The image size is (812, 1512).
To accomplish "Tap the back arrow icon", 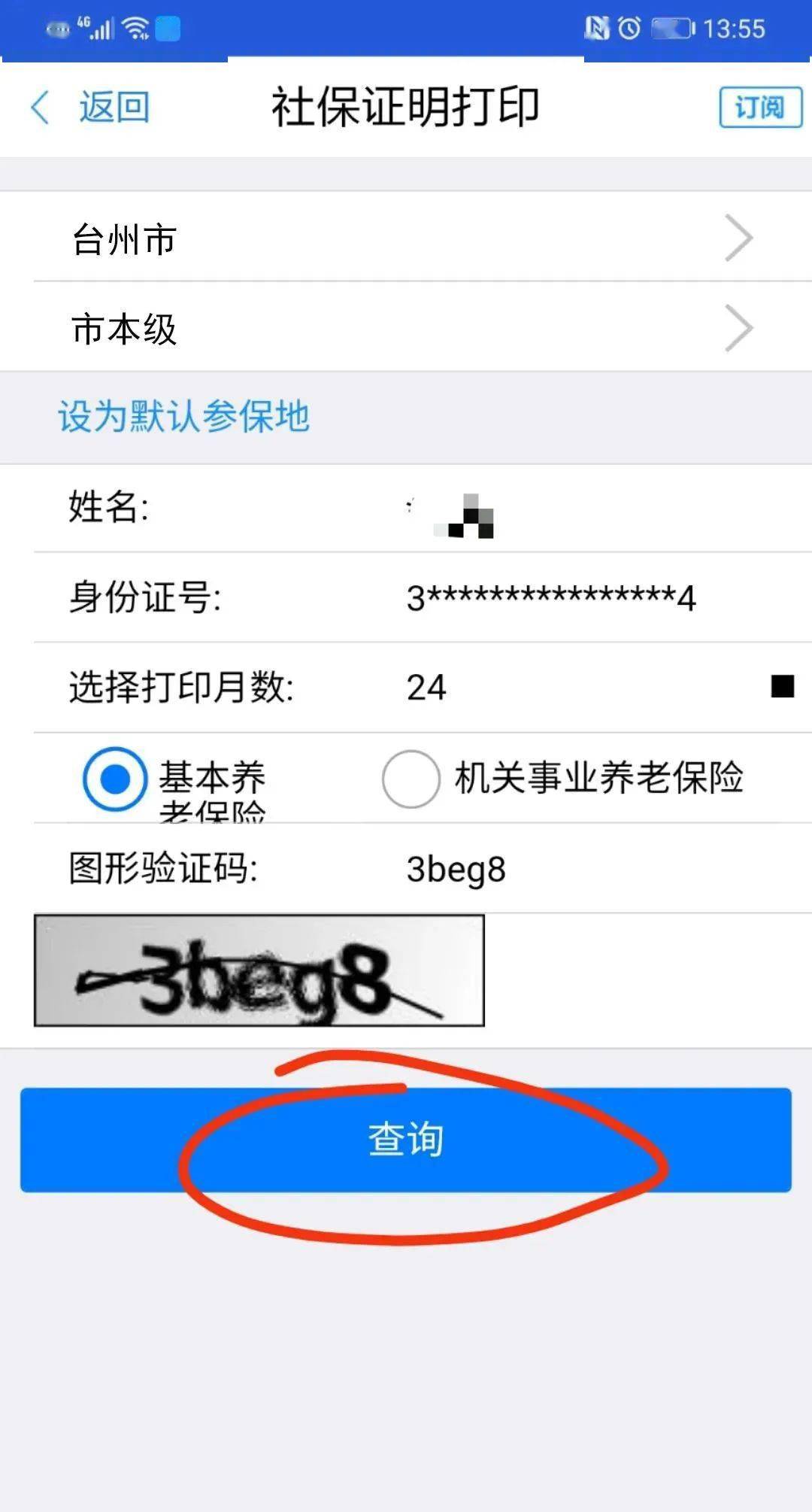I will 41,107.
